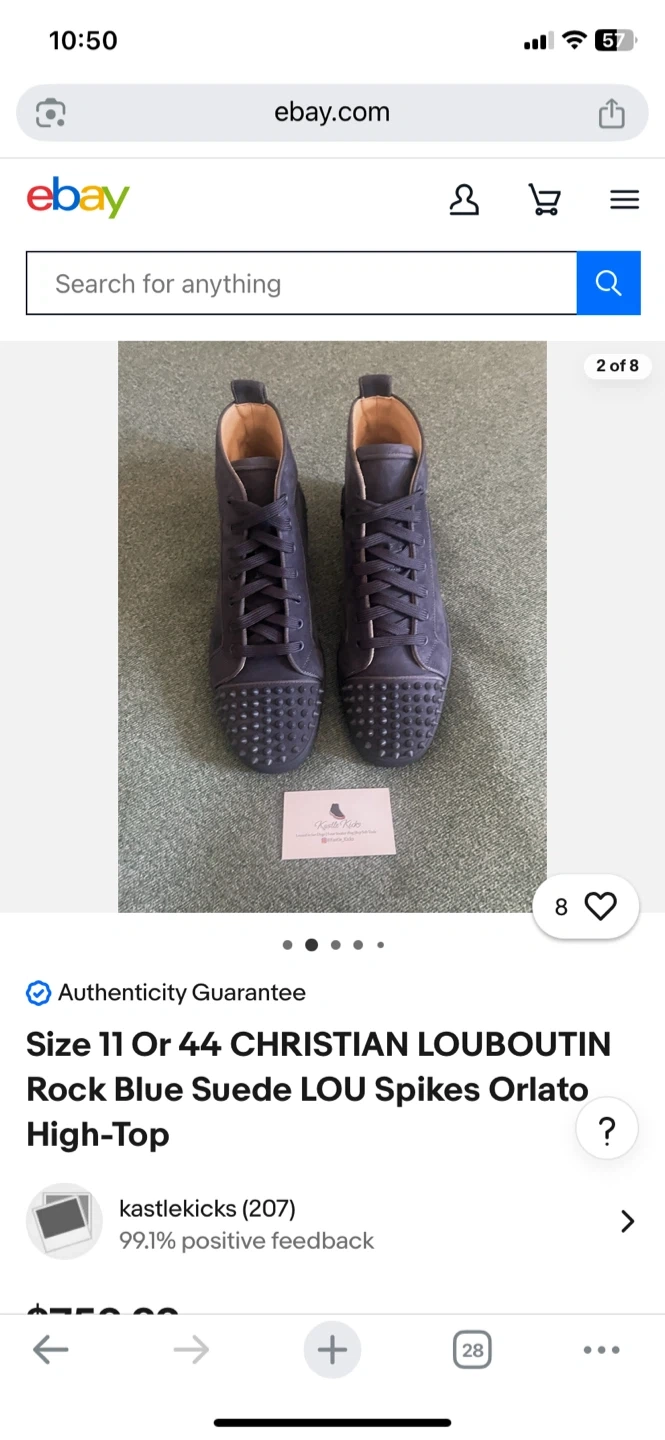Tap the Search for anything field

click(x=302, y=283)
